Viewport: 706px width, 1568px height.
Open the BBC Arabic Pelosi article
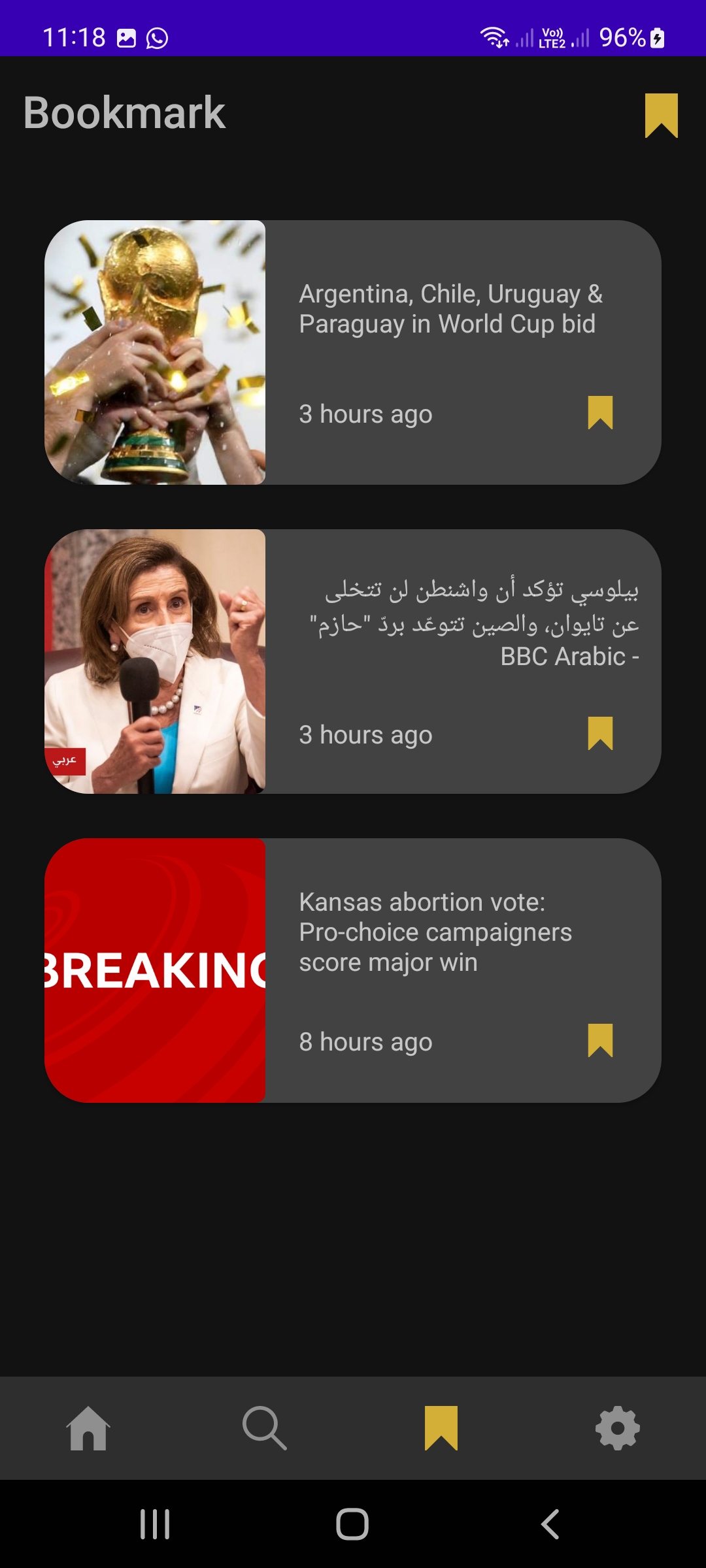pyautogui.click(x=353, y=661)
